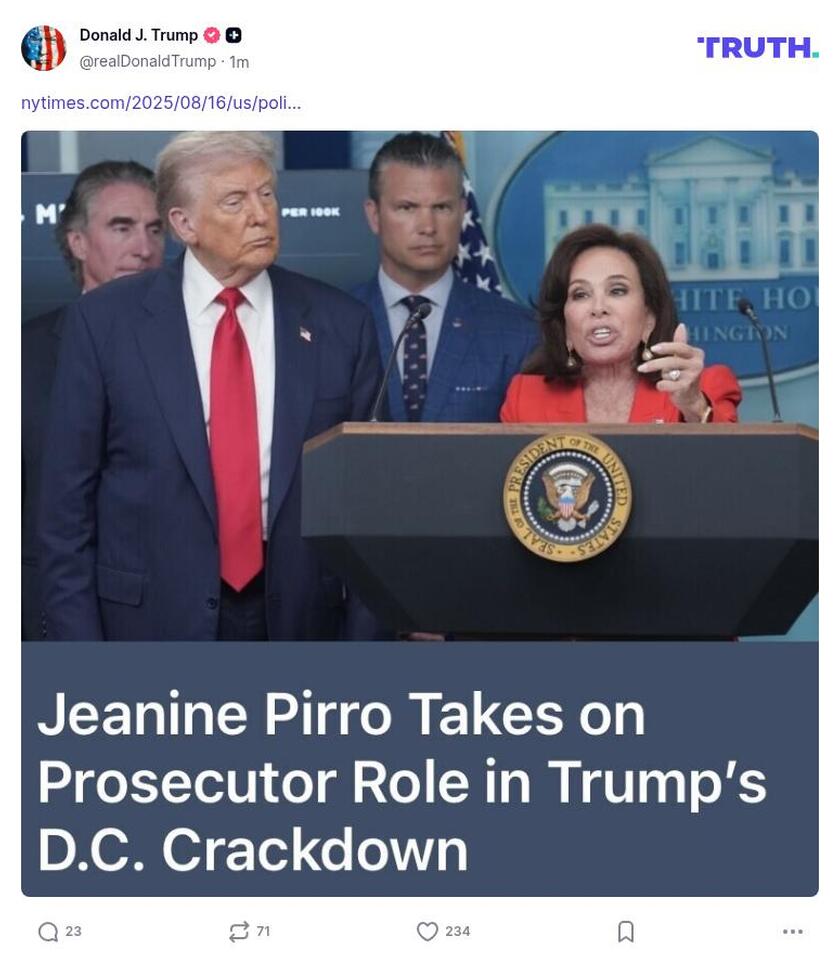Viewport: 840px width, 969px height.
Task: Click the bookmark icon below the post
Action: click(x=626, y=931)
